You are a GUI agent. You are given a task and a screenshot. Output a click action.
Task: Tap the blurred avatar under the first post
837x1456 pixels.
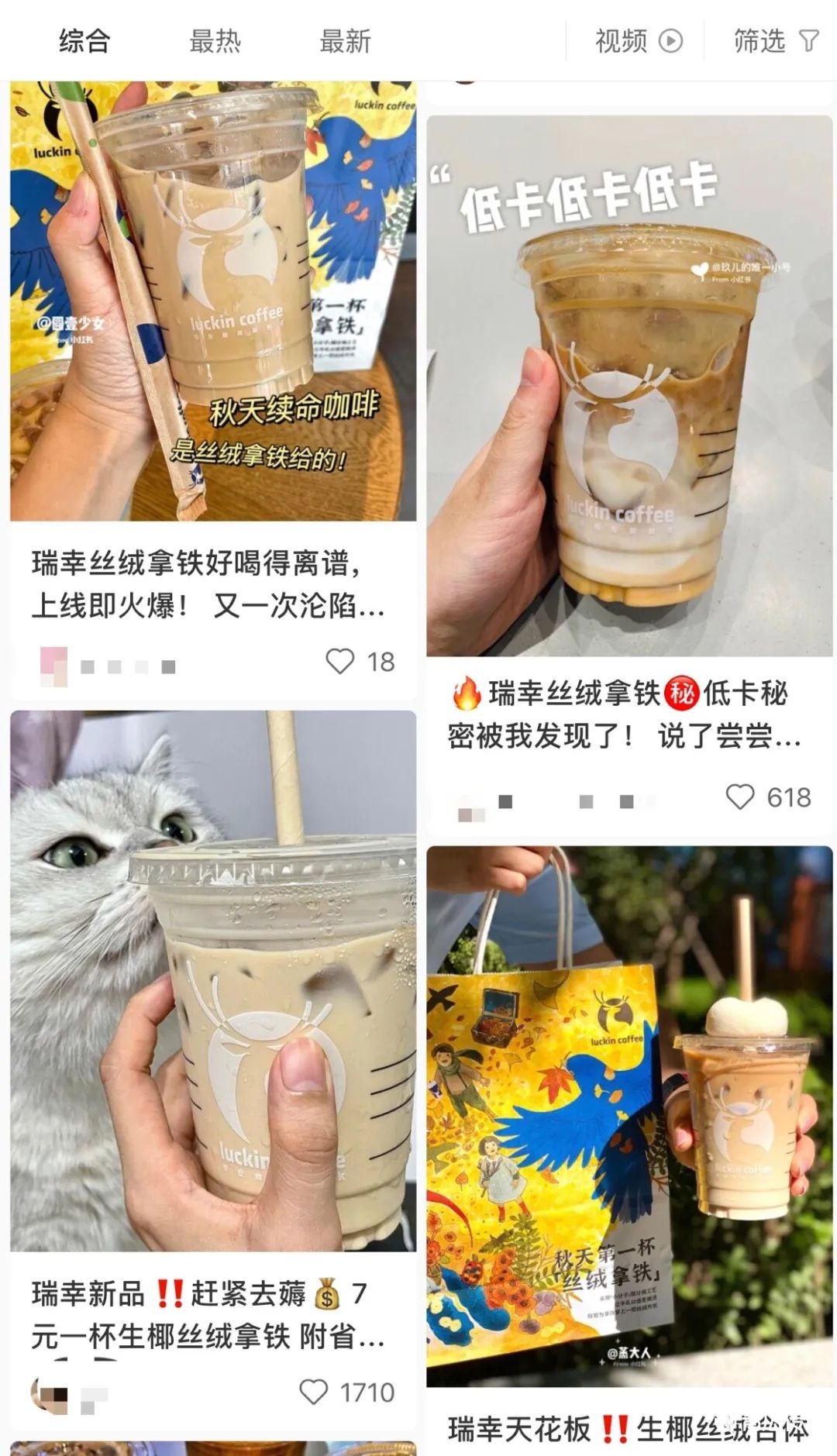(x=53, y=663)
